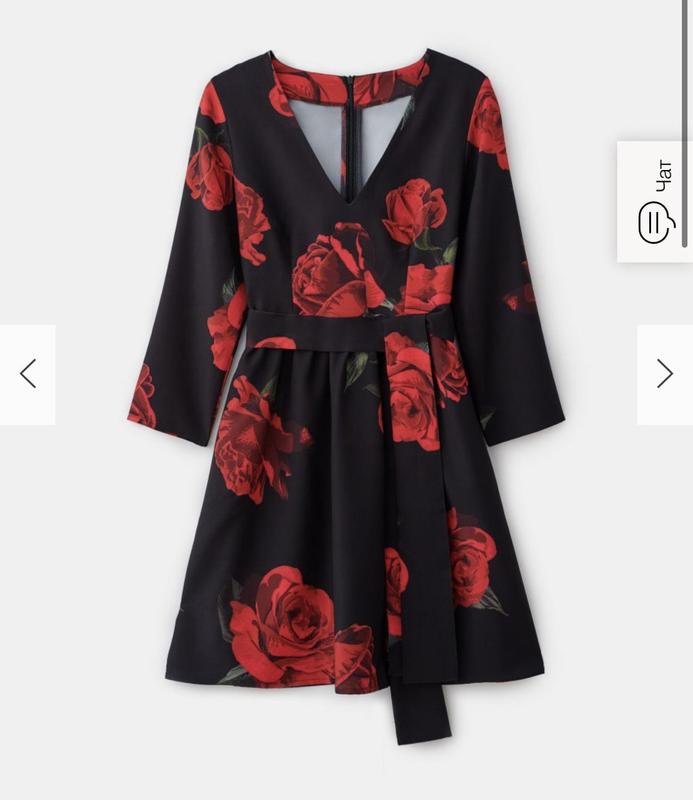Open the Чат support widget

click(x=655, y=202)
